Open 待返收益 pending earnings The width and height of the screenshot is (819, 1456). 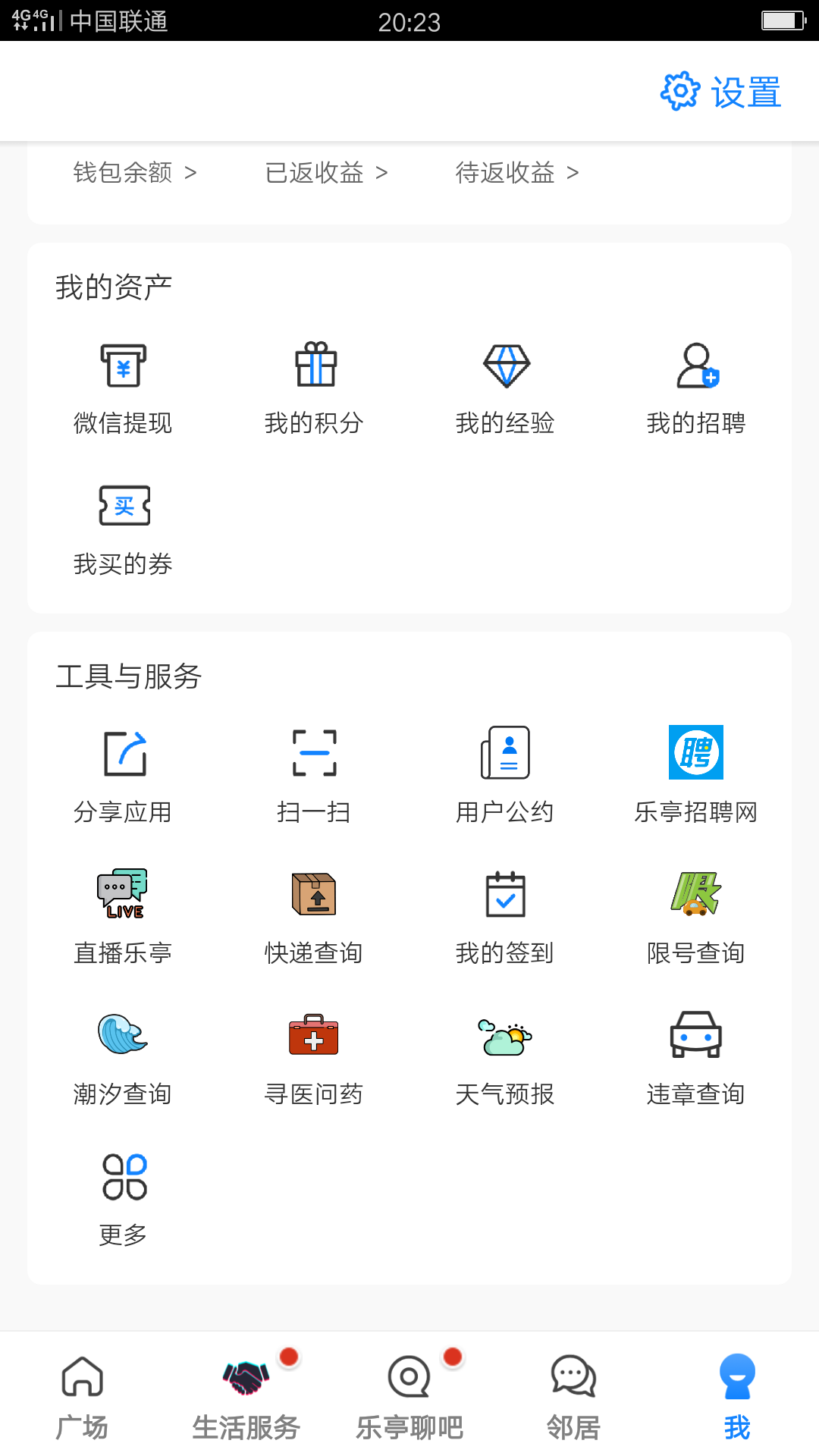point(517,173)
